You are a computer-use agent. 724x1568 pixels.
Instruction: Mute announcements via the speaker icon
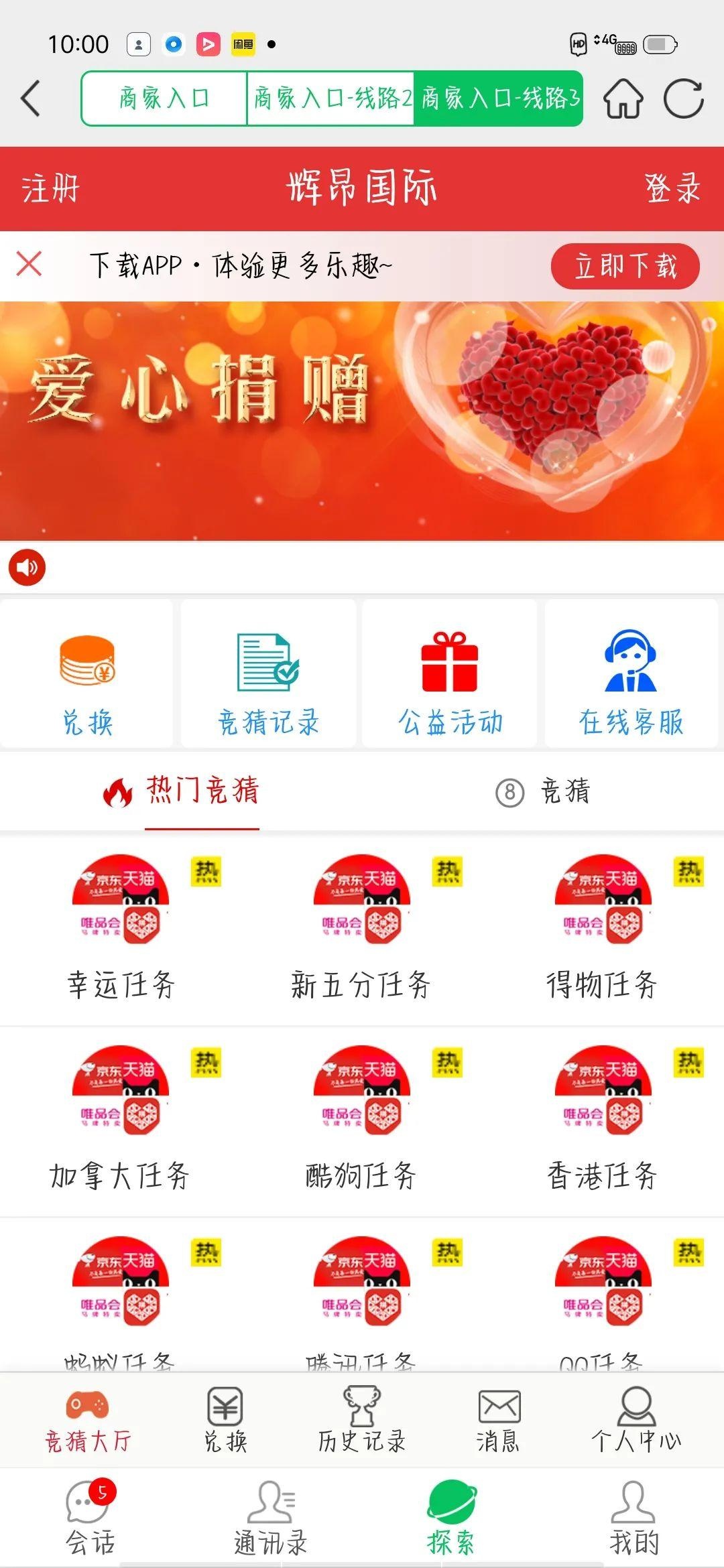click(x=27, y=566)
